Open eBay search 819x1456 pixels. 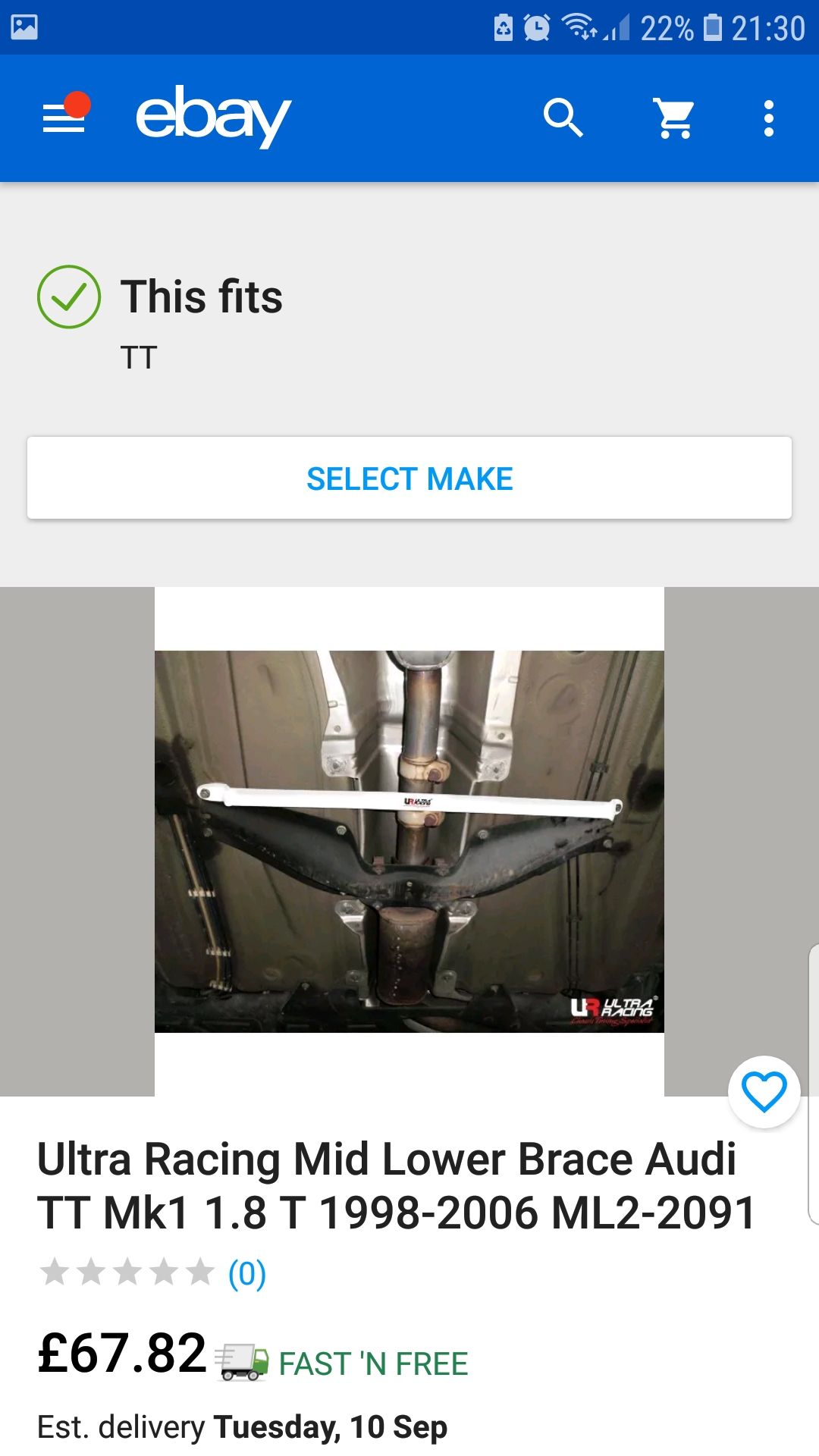tap(563, 118)
